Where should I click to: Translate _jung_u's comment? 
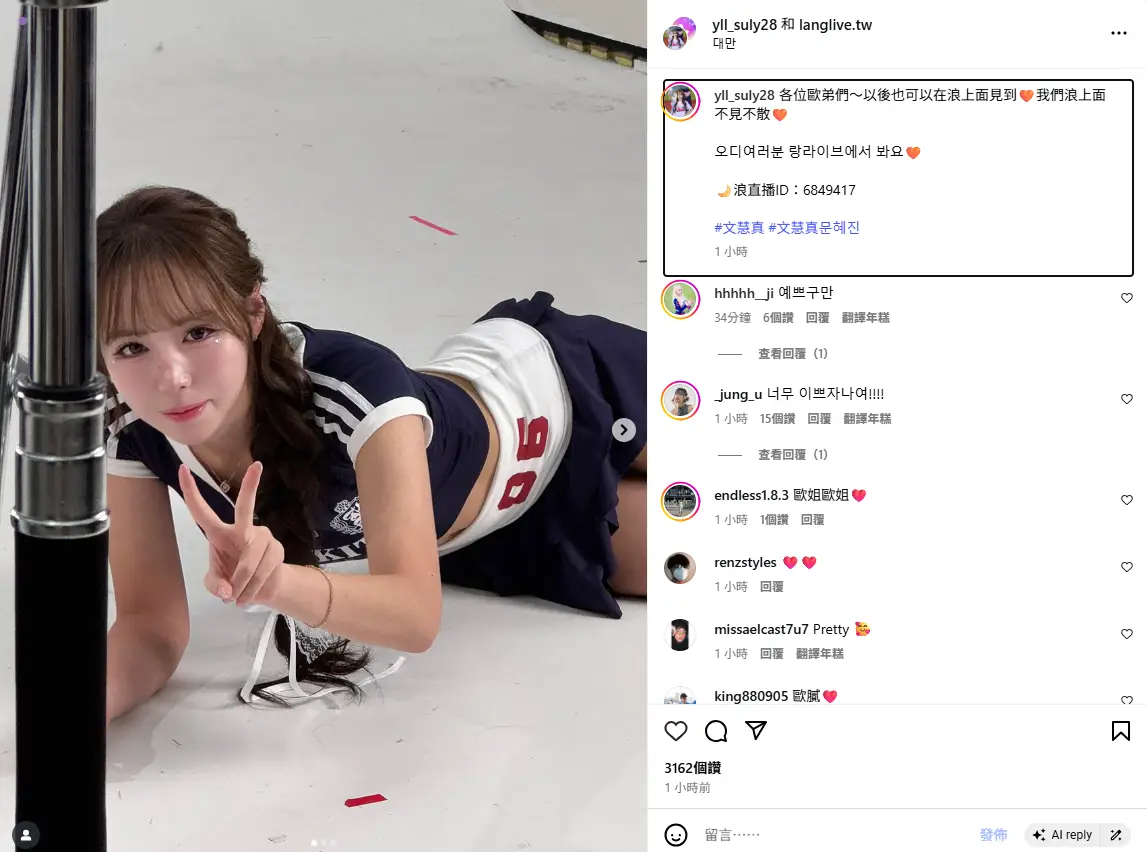tap(867, 419)
